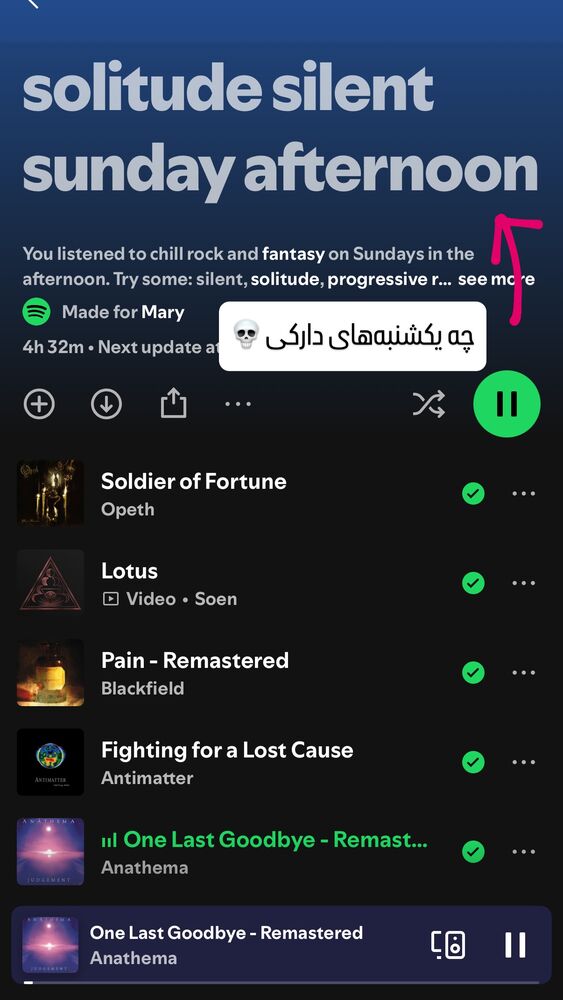This screenshot has height=1000, width=563.
Task: Tap the liked checkmark beside Fighting for a Lost Cause
Action: pos(473,762)
